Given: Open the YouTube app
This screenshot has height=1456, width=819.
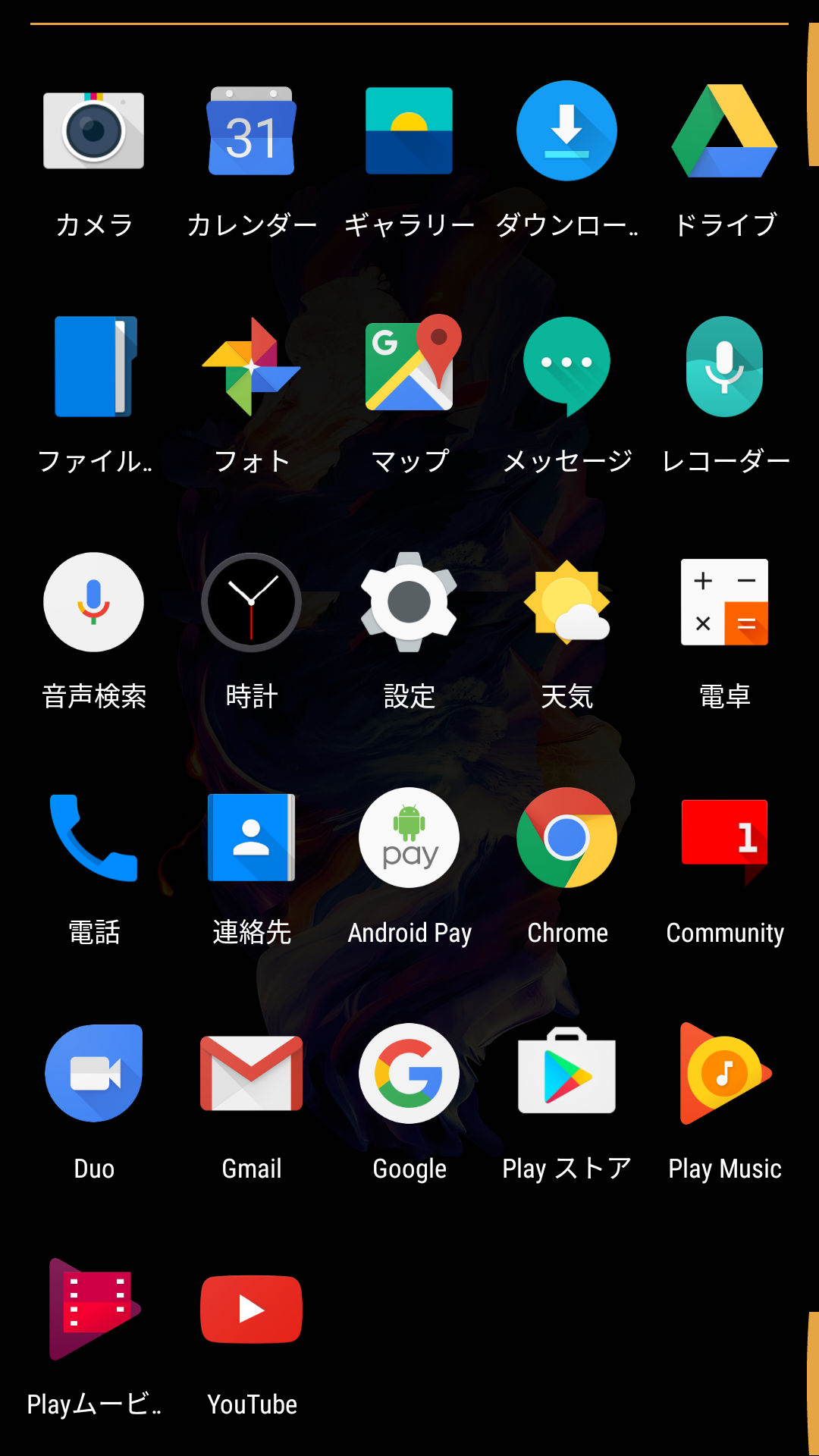Looking at the screenshot, I should coord(251,1310).
